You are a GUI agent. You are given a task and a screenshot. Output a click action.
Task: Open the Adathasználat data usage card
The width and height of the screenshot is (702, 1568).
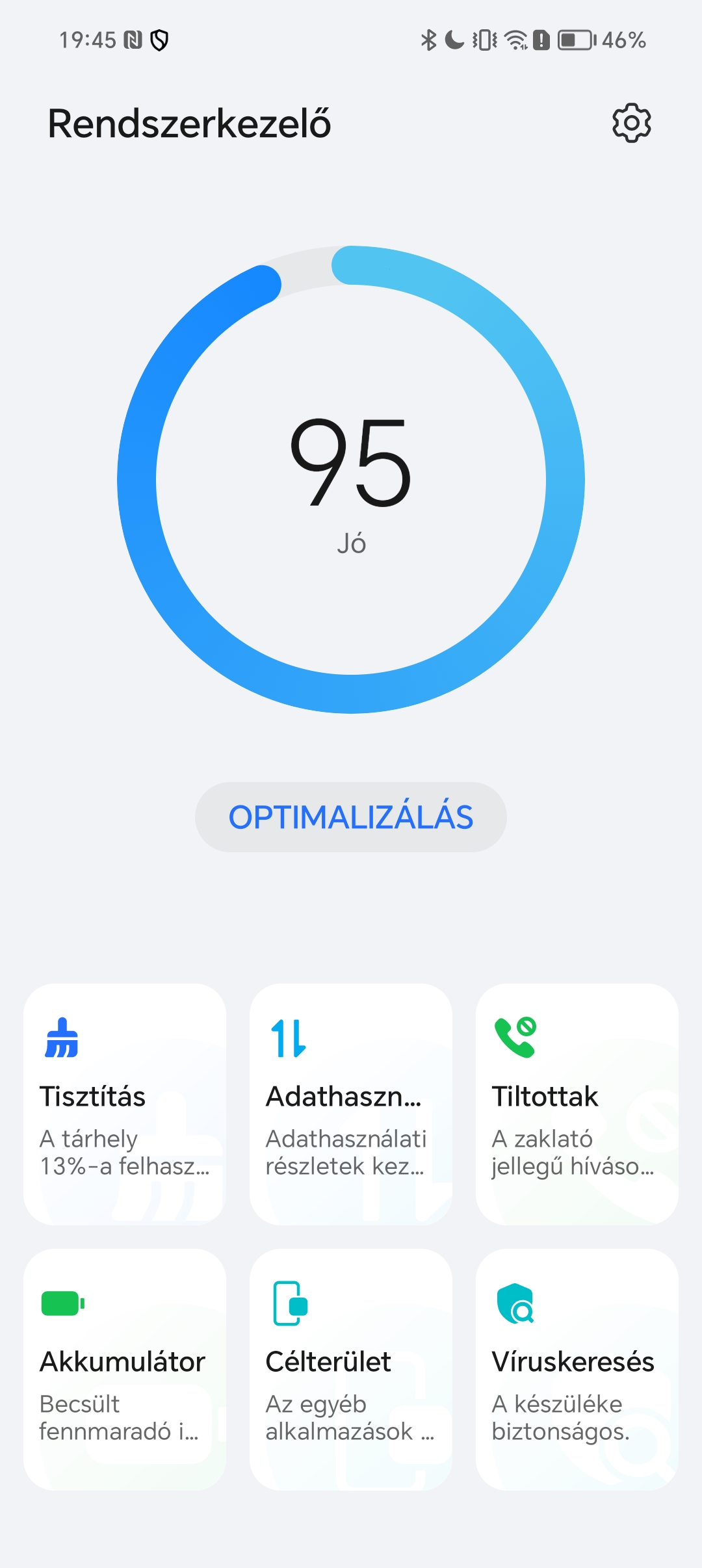[x=351, y=1104]
